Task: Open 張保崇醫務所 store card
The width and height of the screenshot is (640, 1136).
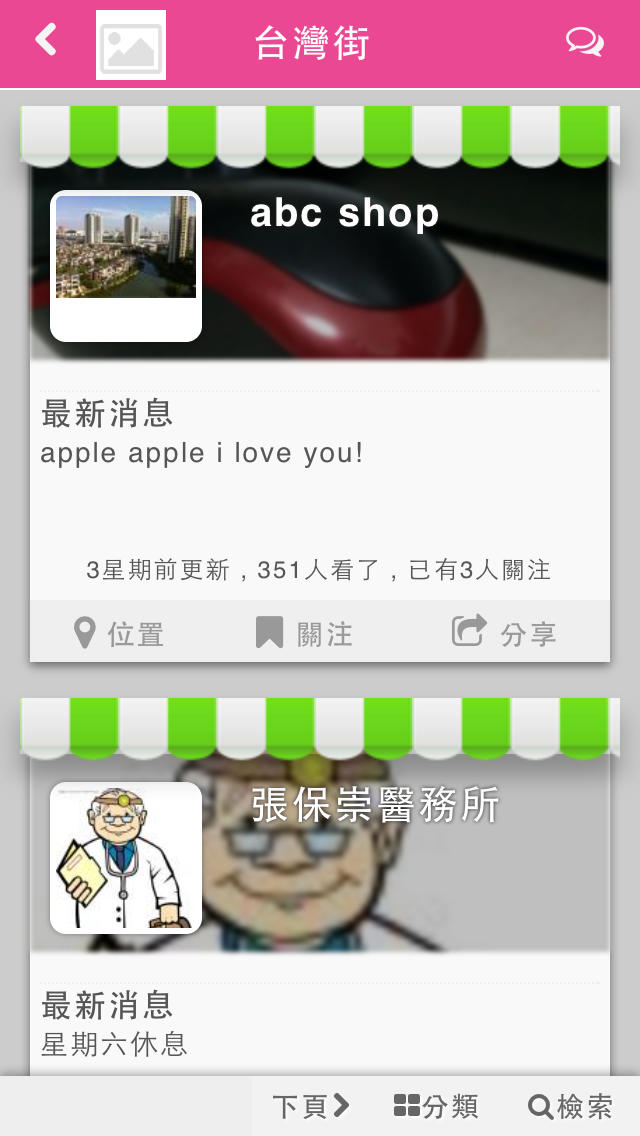Action: pos(320,888)
